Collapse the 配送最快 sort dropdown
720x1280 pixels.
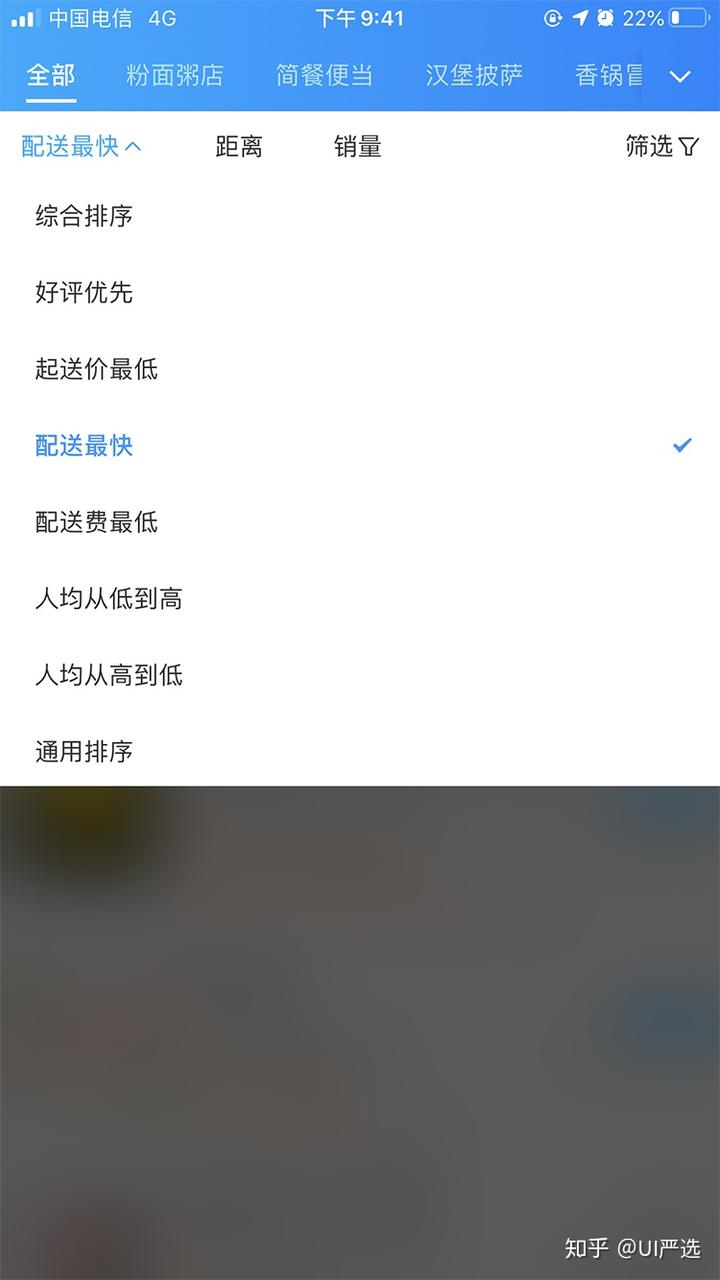(81, 147)
